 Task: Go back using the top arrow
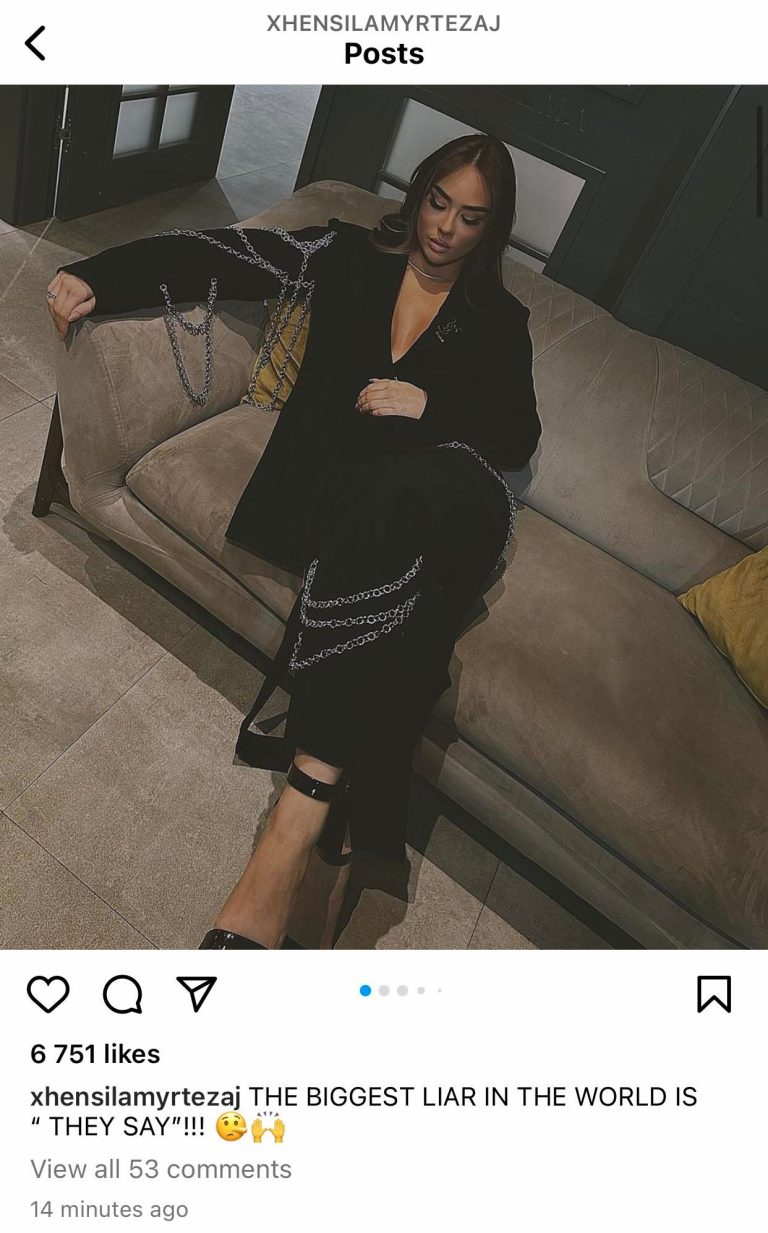36,43
